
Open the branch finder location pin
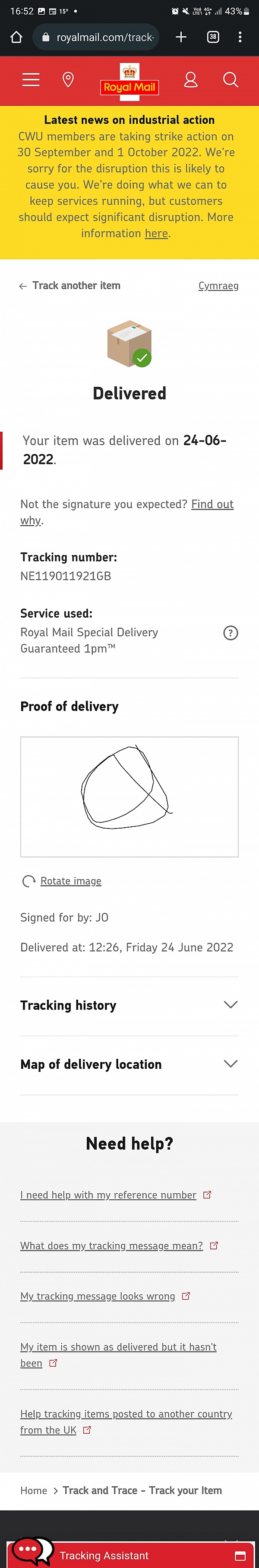[68, 80]
